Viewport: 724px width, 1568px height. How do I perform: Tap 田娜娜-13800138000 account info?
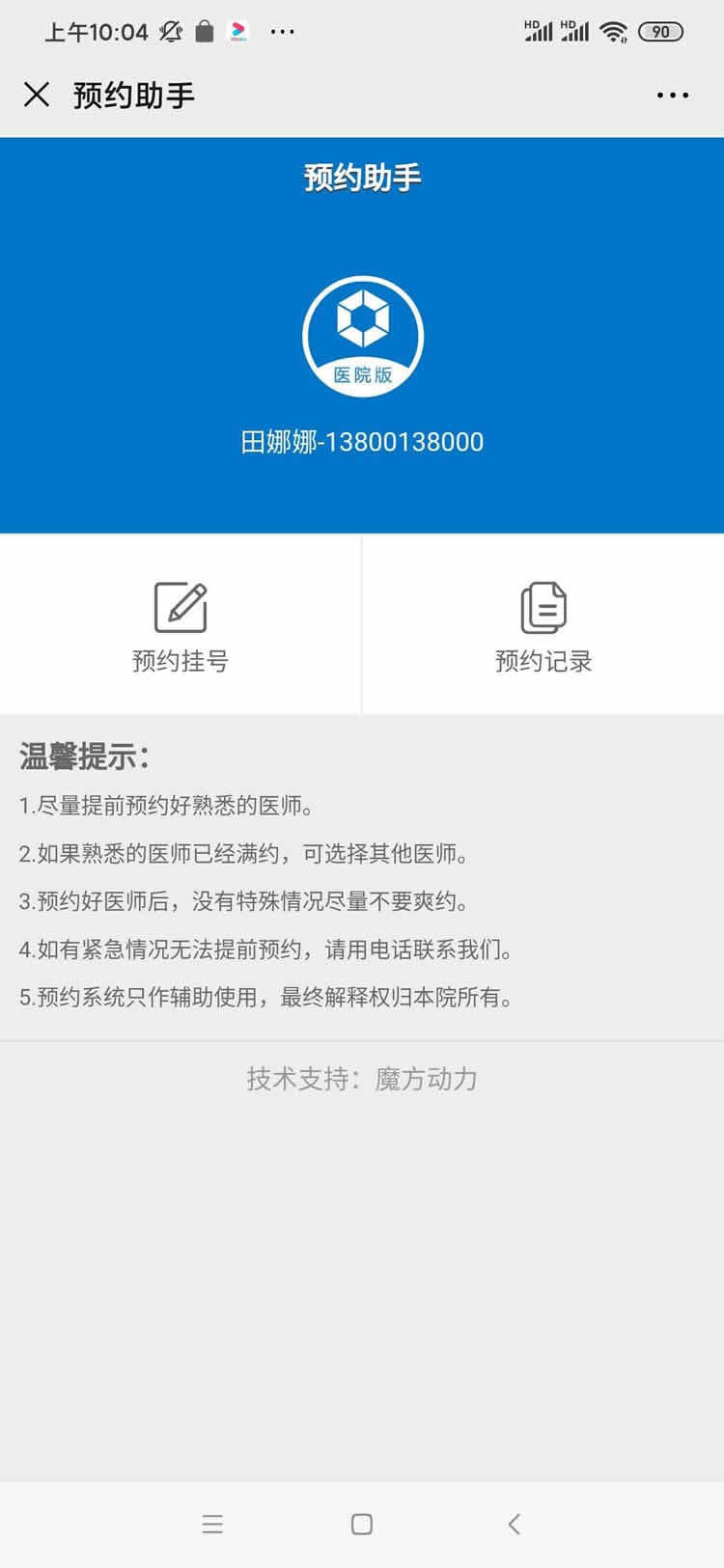(x=362, y=442)
